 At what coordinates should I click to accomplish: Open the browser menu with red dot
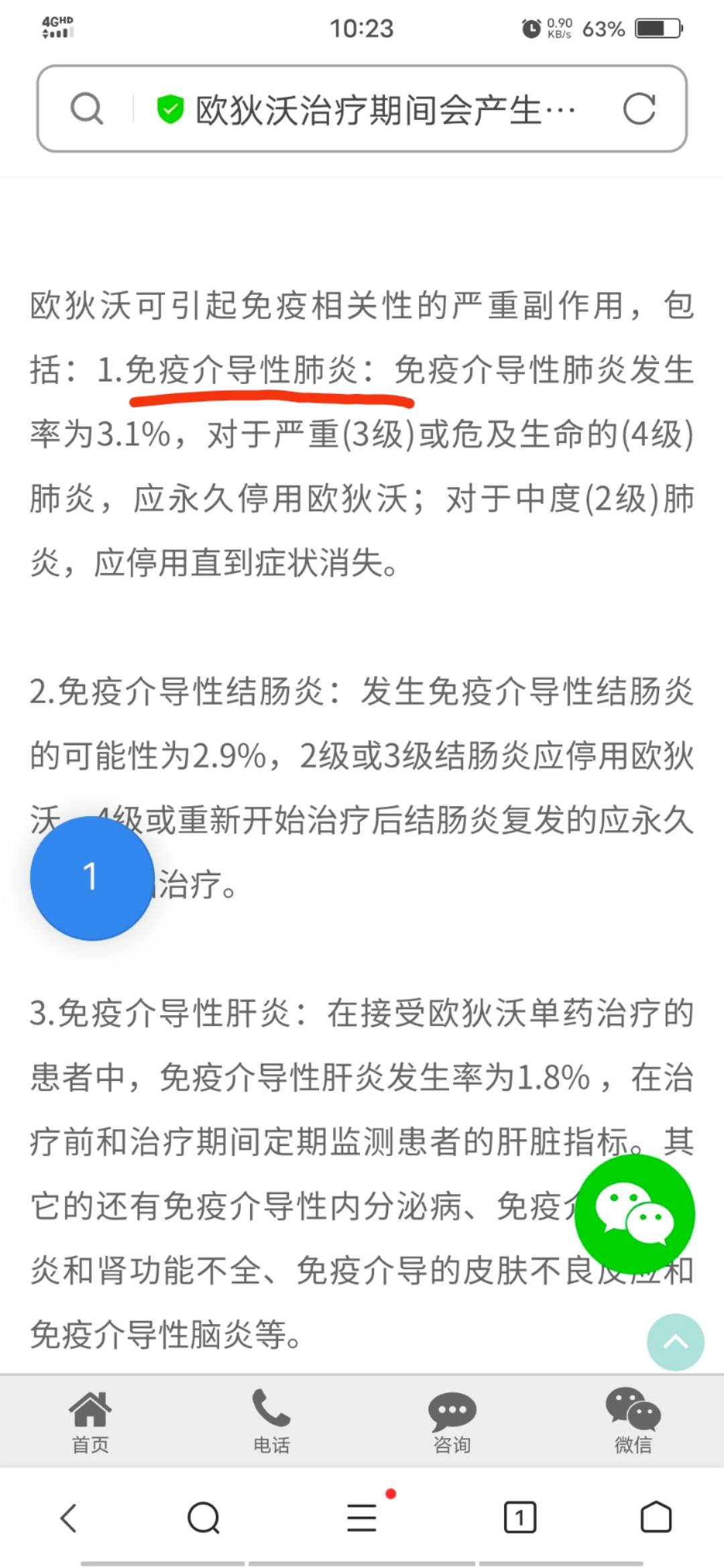[362, 1518]
